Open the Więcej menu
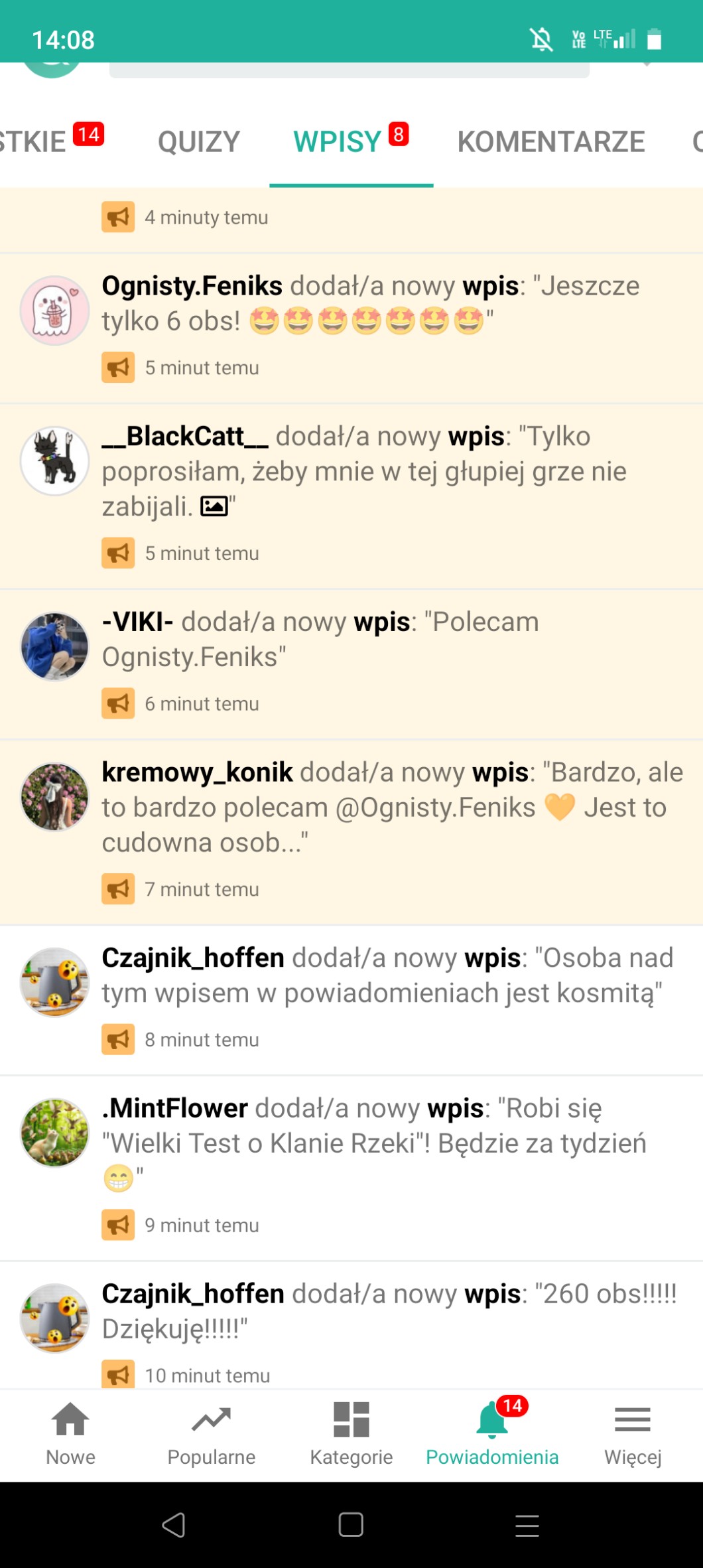 pyautogui.click(x=633, y=1433)
